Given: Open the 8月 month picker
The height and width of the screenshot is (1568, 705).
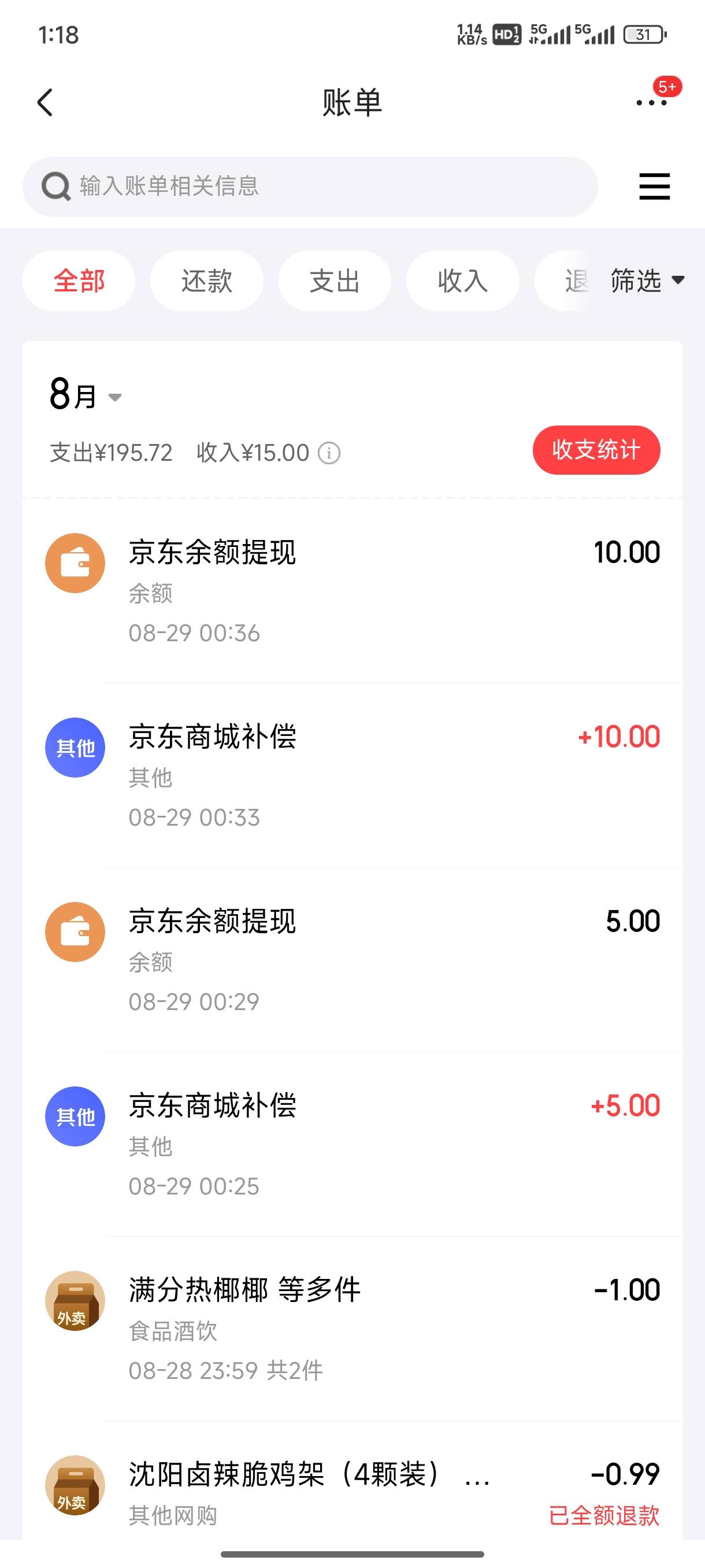Looking at the screenshot, I should [x=85, y=394].
